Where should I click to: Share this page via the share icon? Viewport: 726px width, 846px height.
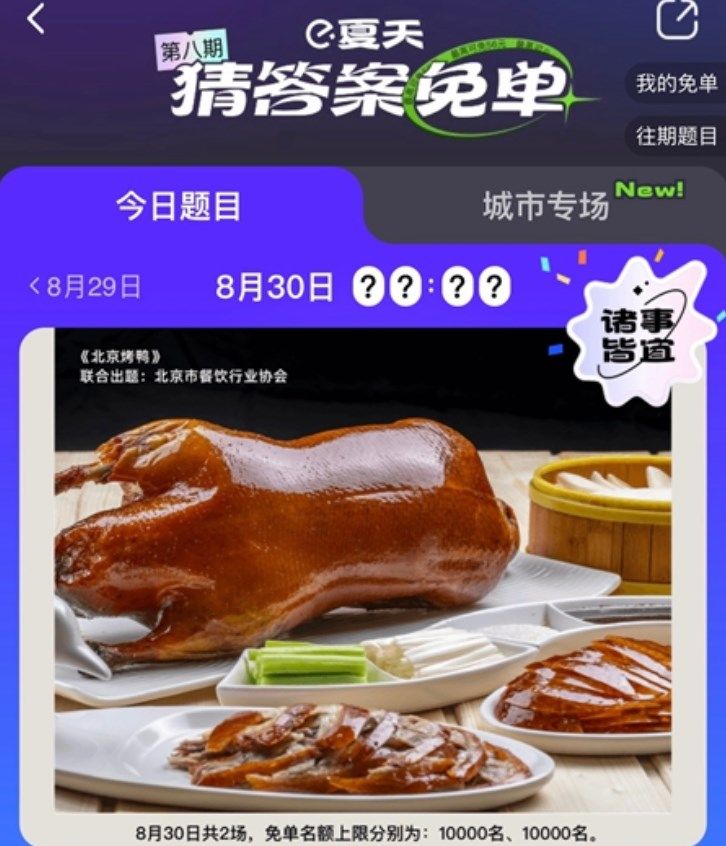point(676,19)
